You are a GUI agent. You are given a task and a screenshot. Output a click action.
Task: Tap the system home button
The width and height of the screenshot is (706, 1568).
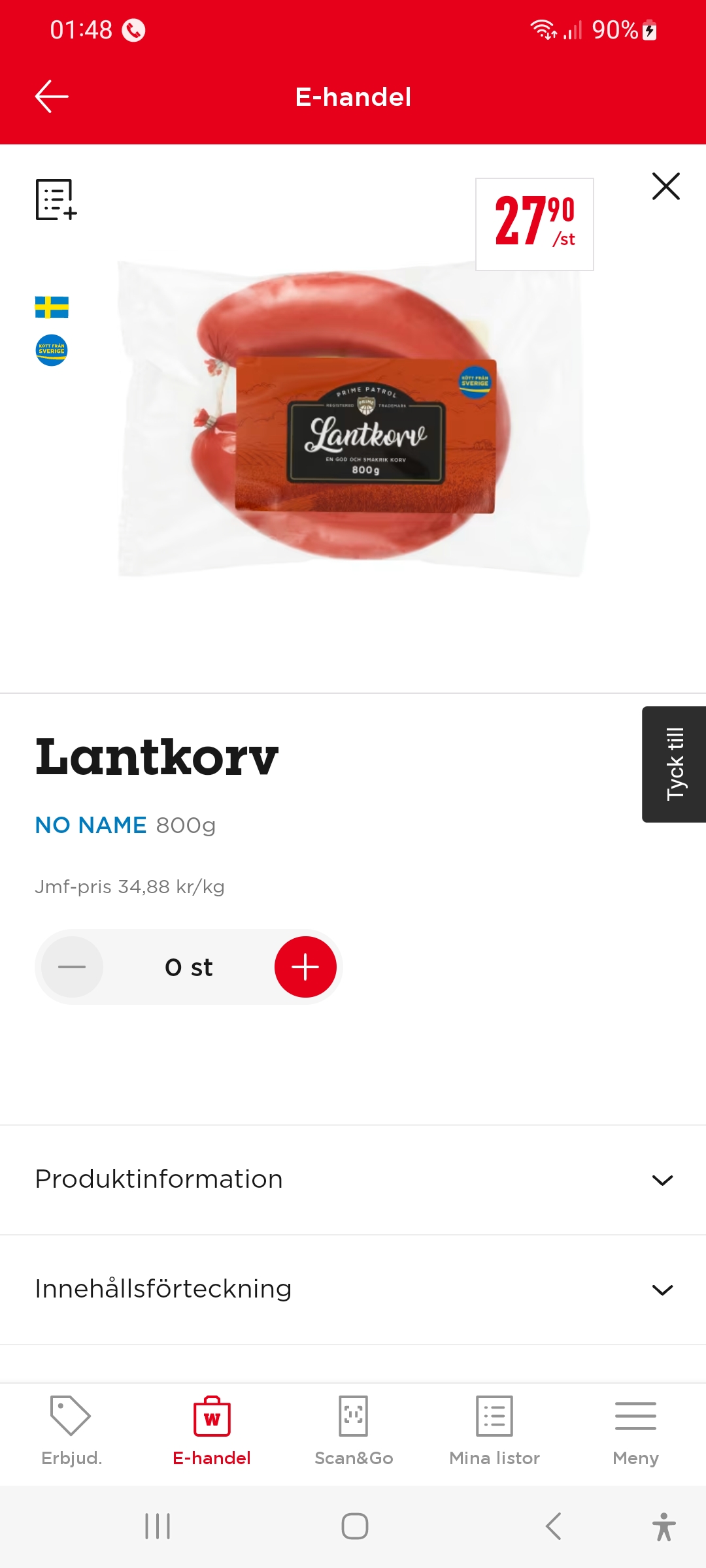click(354, 1526)
